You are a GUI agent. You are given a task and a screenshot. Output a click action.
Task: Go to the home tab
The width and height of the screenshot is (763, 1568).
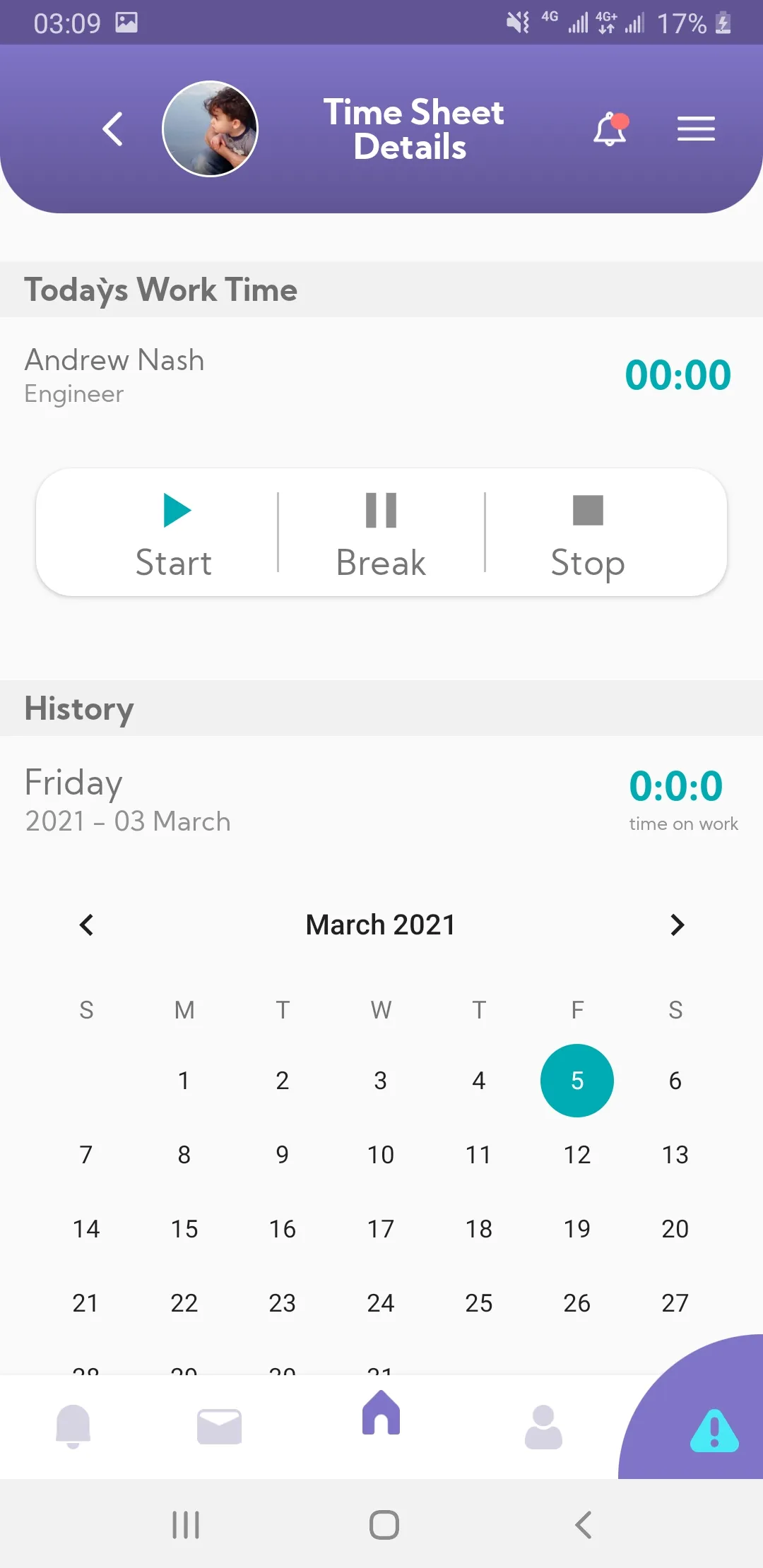(381, 1414)
